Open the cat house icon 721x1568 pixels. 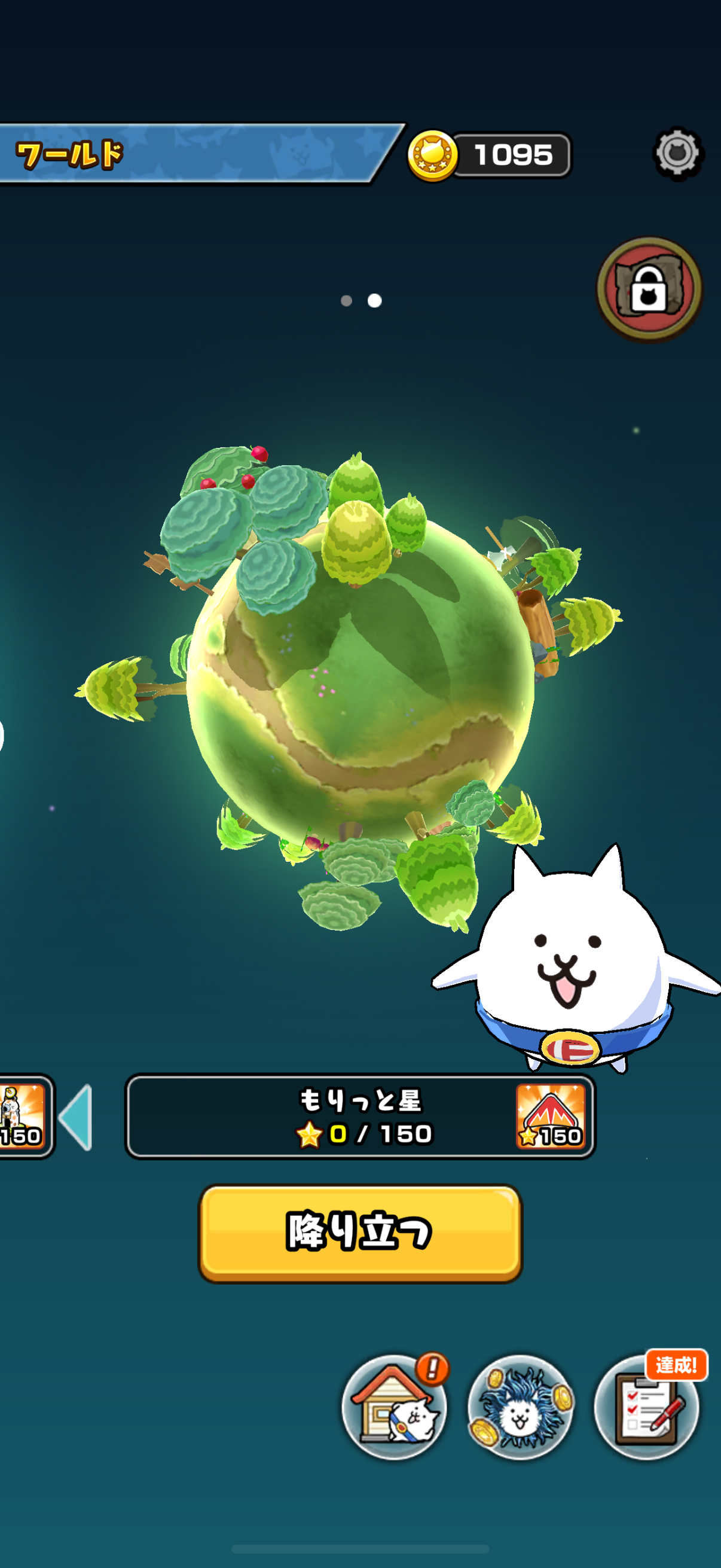[x=394, y=1407]
